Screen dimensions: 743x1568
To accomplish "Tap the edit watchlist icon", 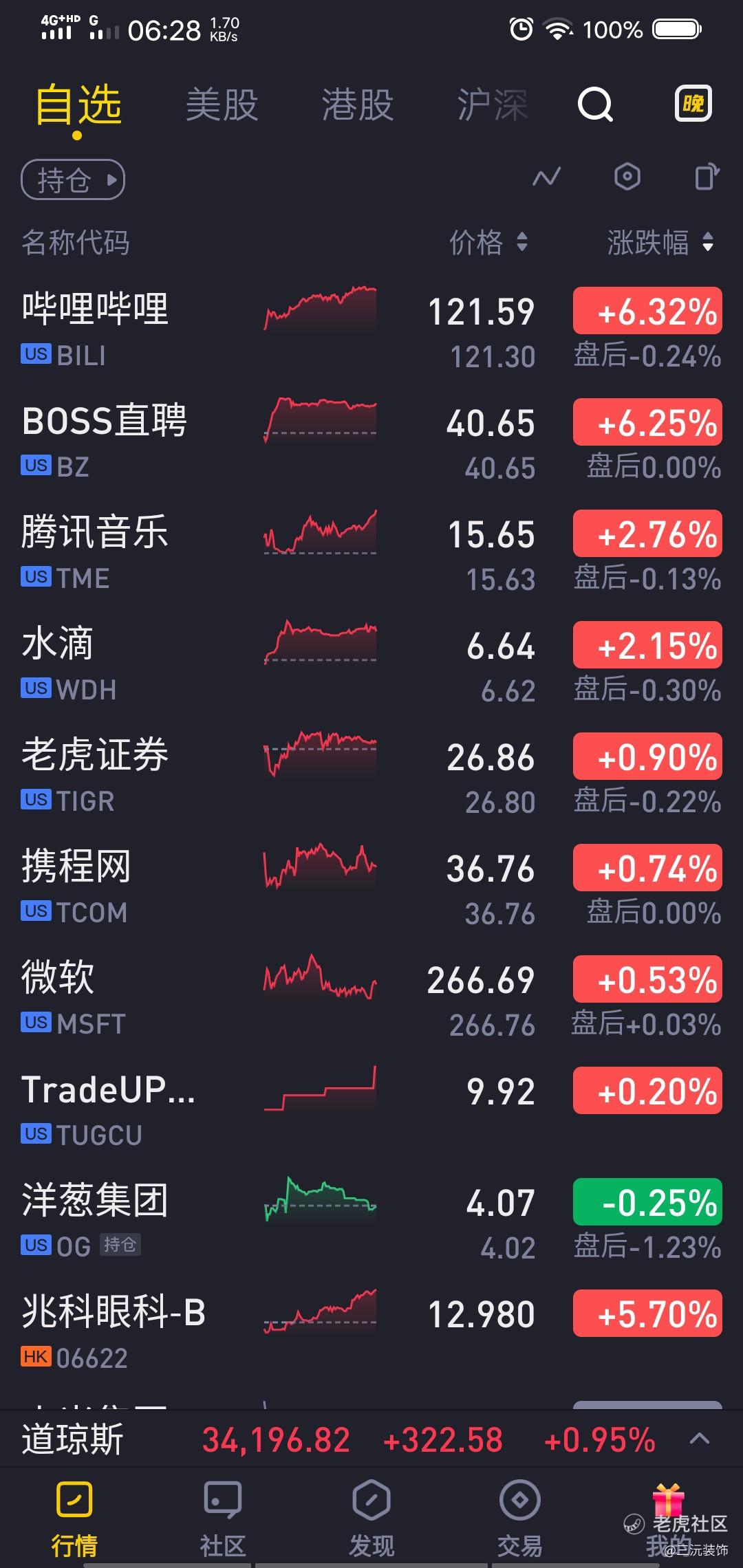I will (x=707, y=177).
